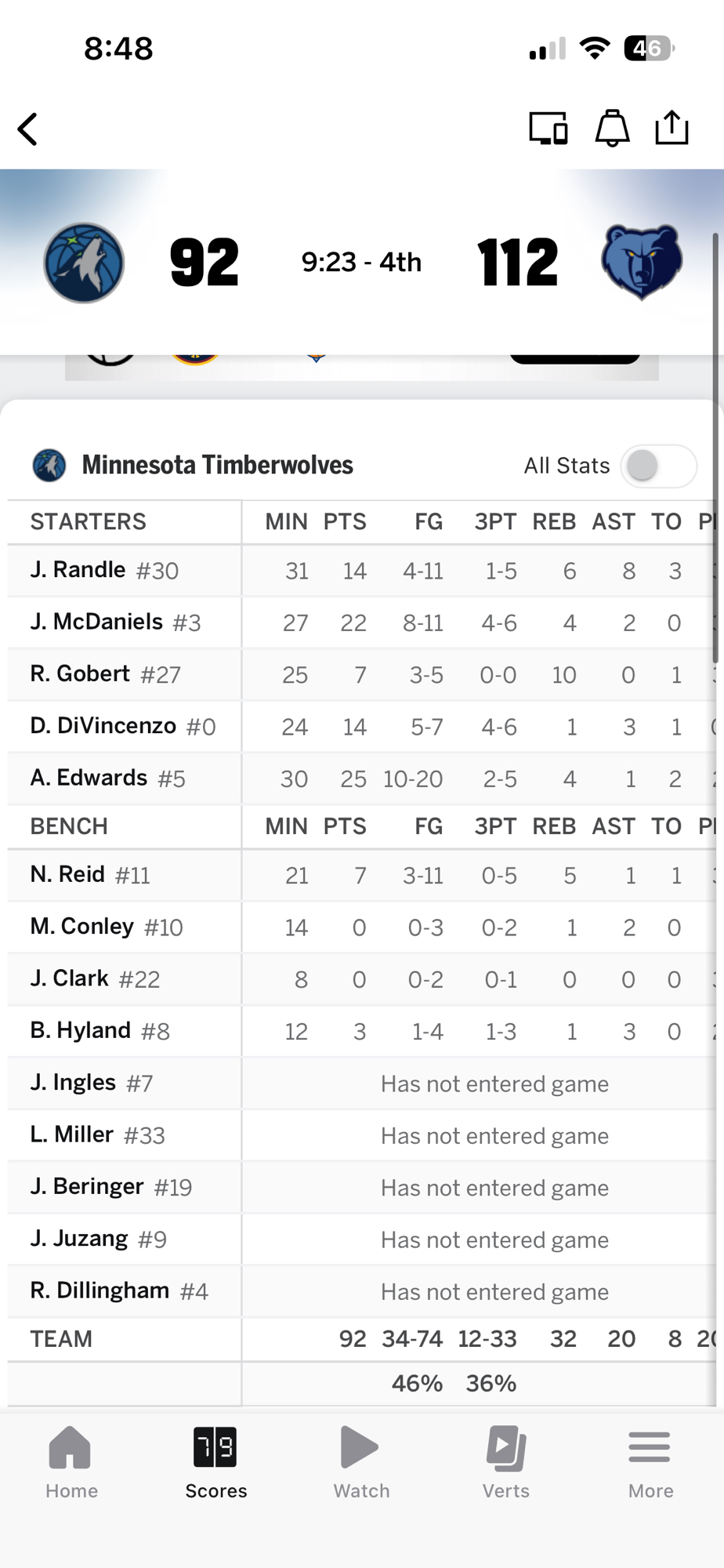View N. Reid's player details
Image resolution: width=724 pixels, height=1568 pixels.
[90, 875]
